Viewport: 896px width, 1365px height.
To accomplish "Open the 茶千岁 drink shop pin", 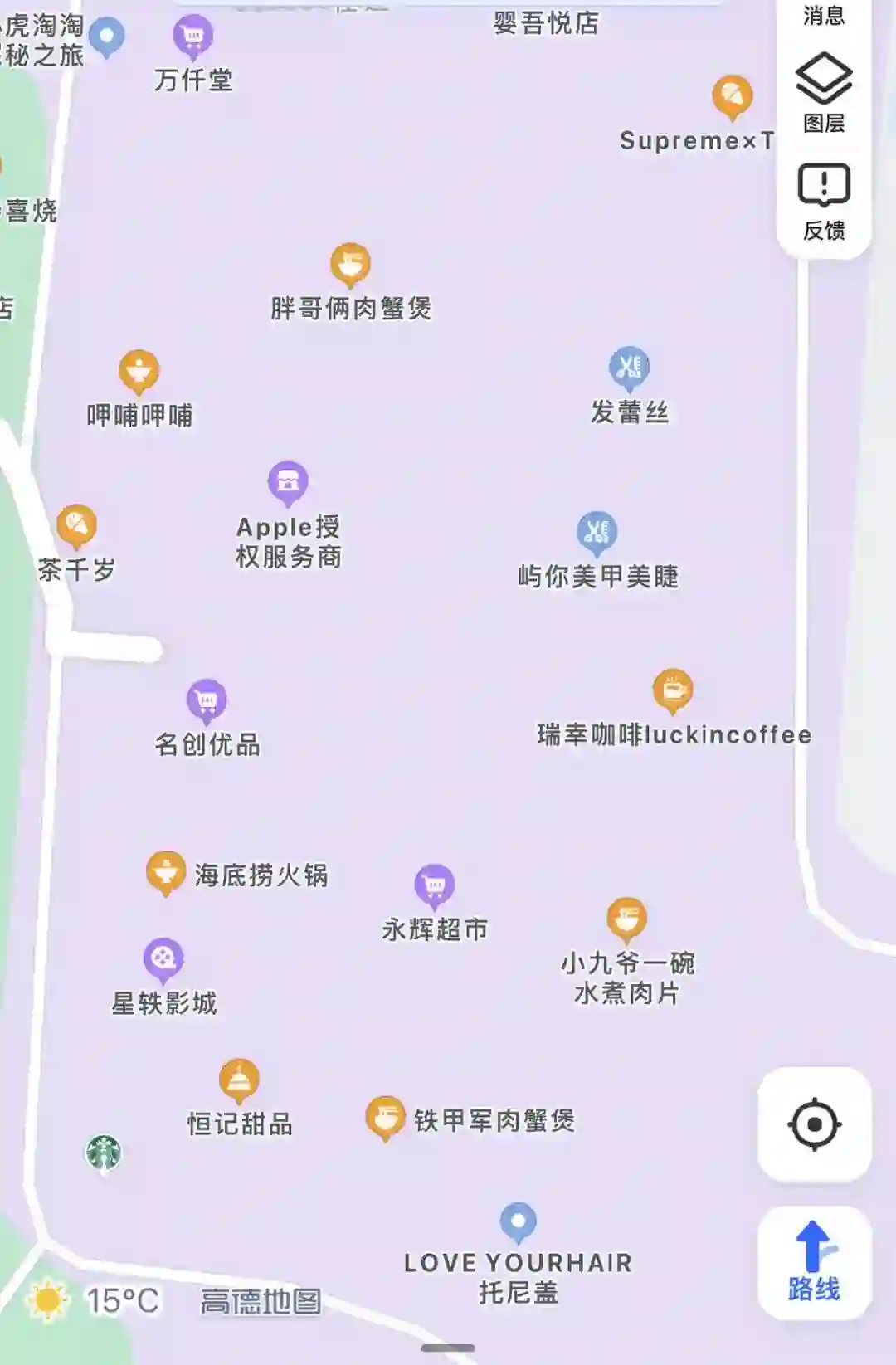I will click(76, 526).
